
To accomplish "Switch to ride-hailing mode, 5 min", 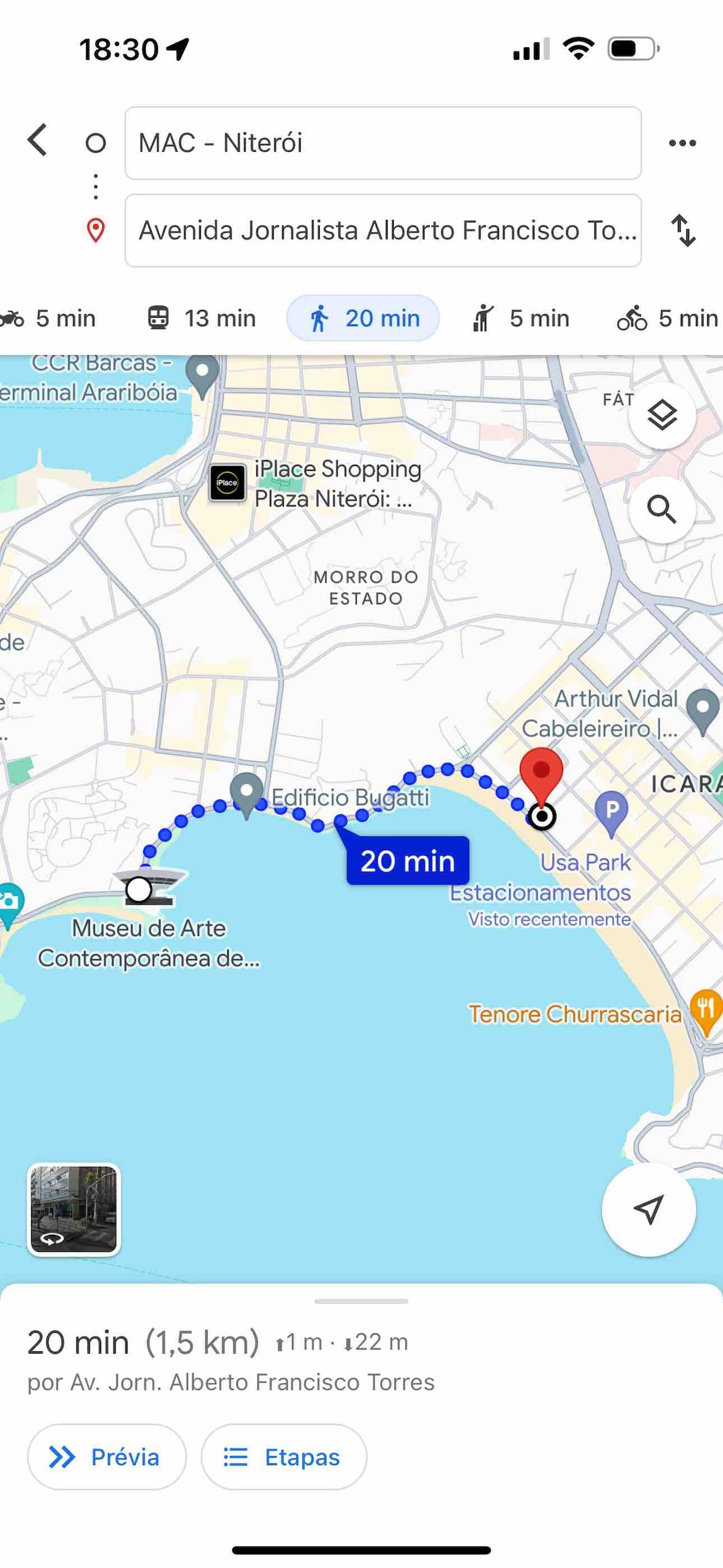I will pyautogui.click(x=521, y=318).
